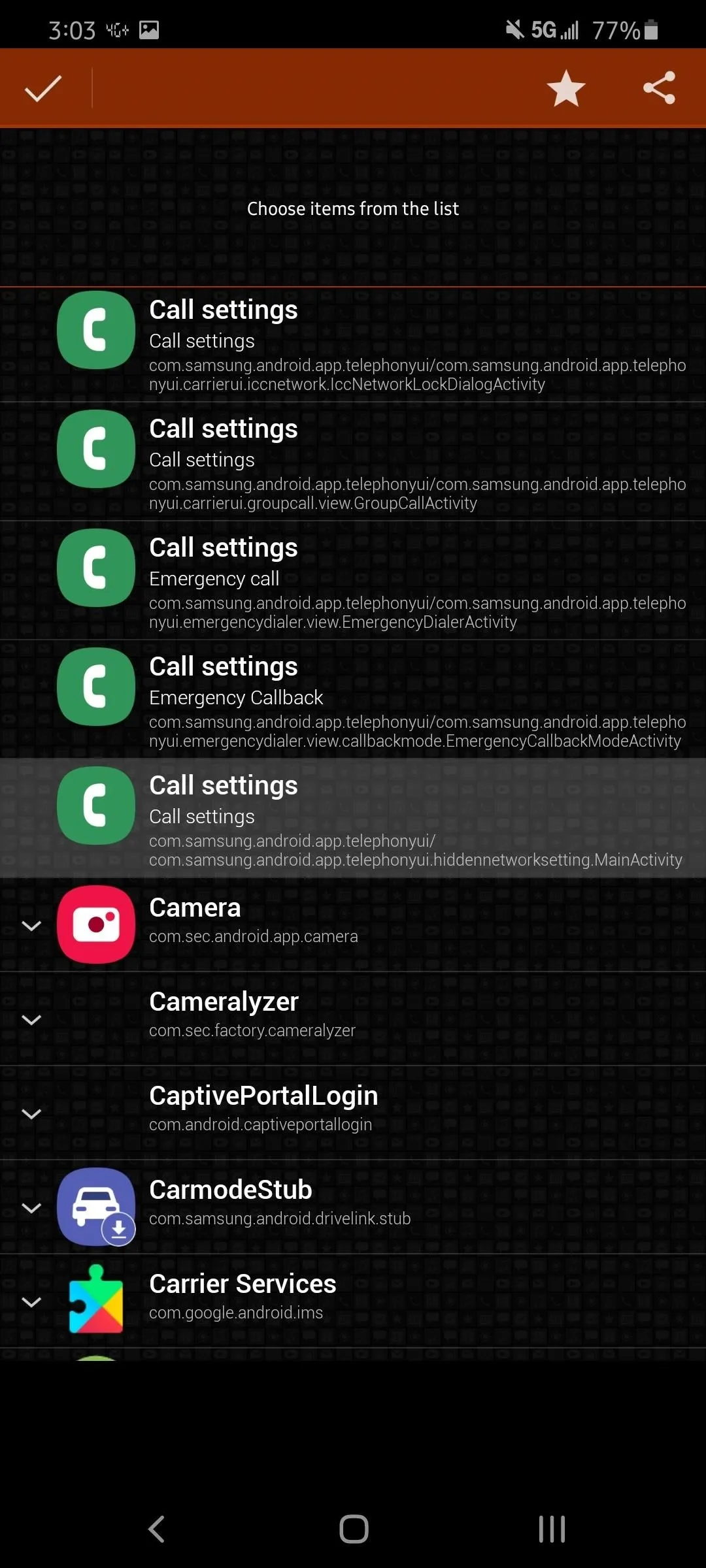Expand CaptivePortalLogin activities
The width and height of the screenshot is (706, 1568).
[31, 1113]
